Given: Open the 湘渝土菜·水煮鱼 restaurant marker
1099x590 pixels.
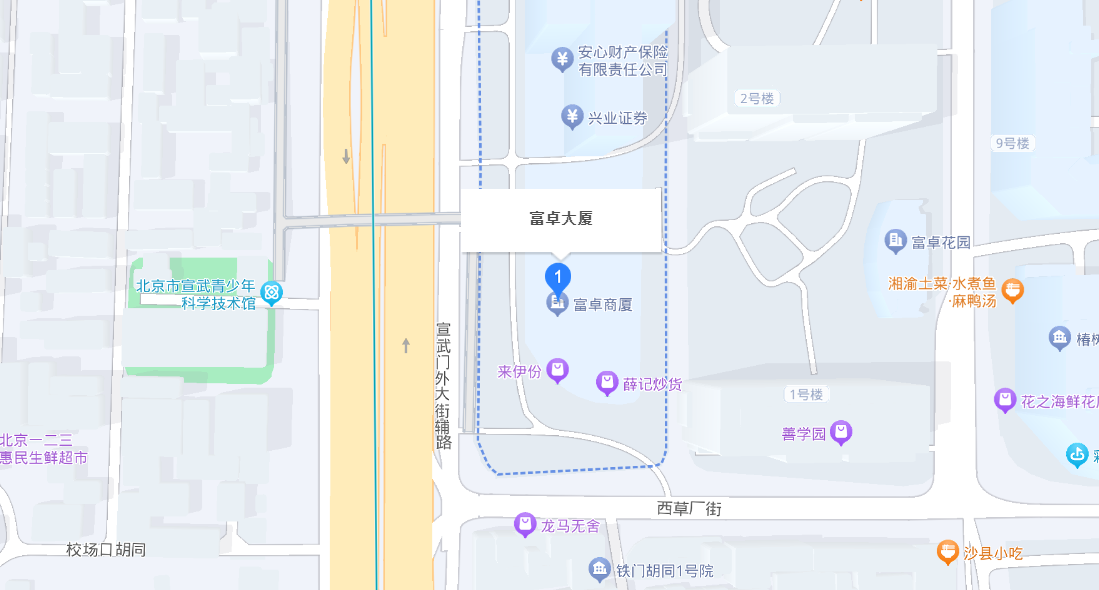Looking at the screenshot, I should (1012, 291).
